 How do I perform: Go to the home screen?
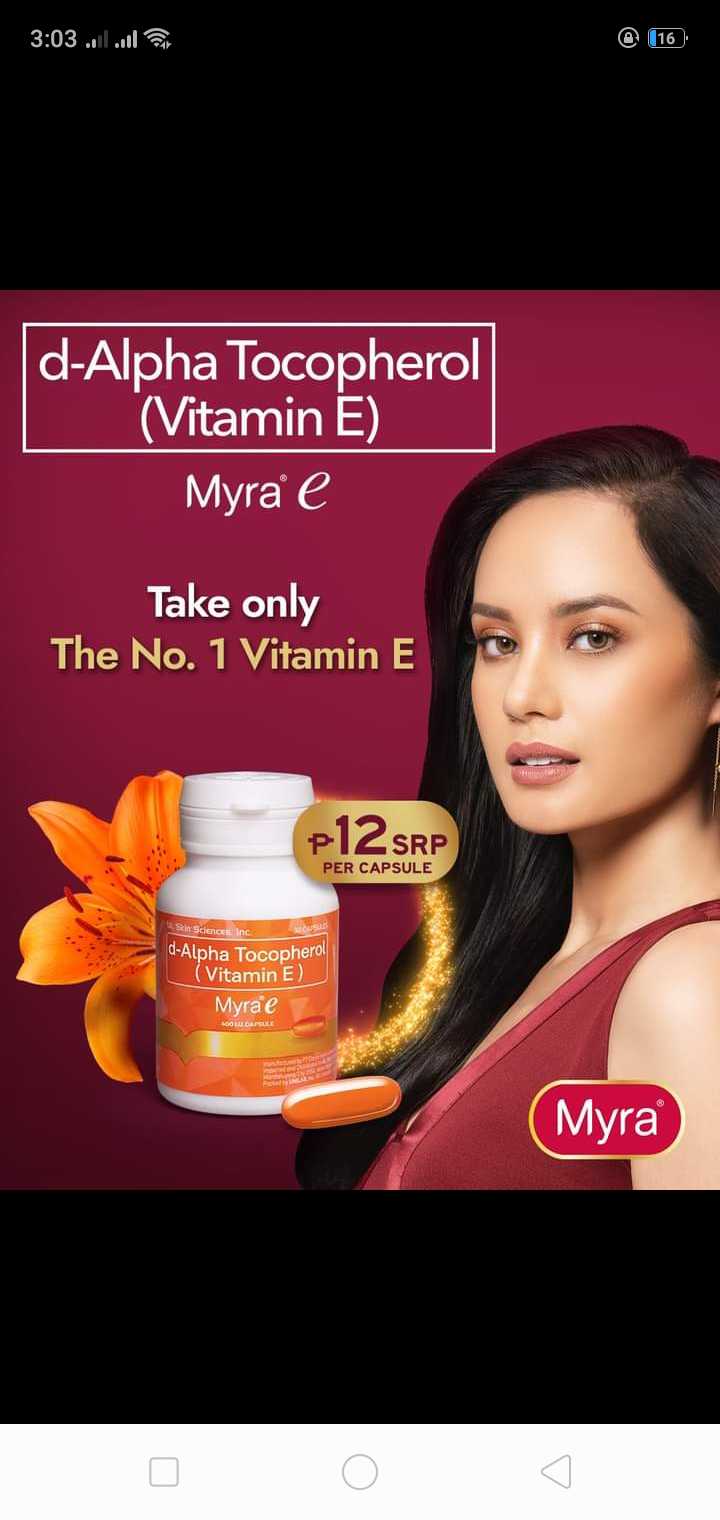(x=360, y=1471)
